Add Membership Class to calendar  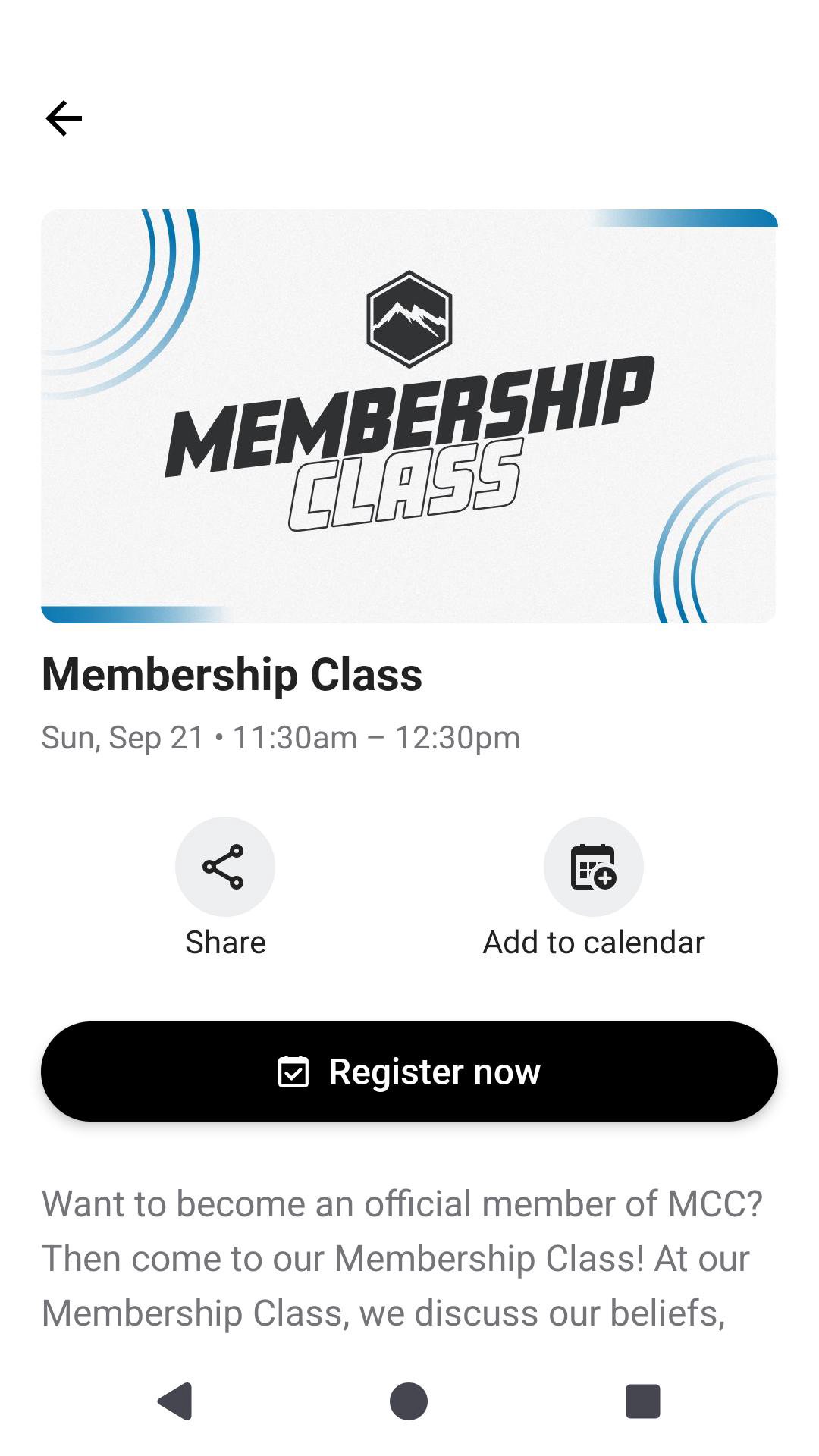pos(593,867)
